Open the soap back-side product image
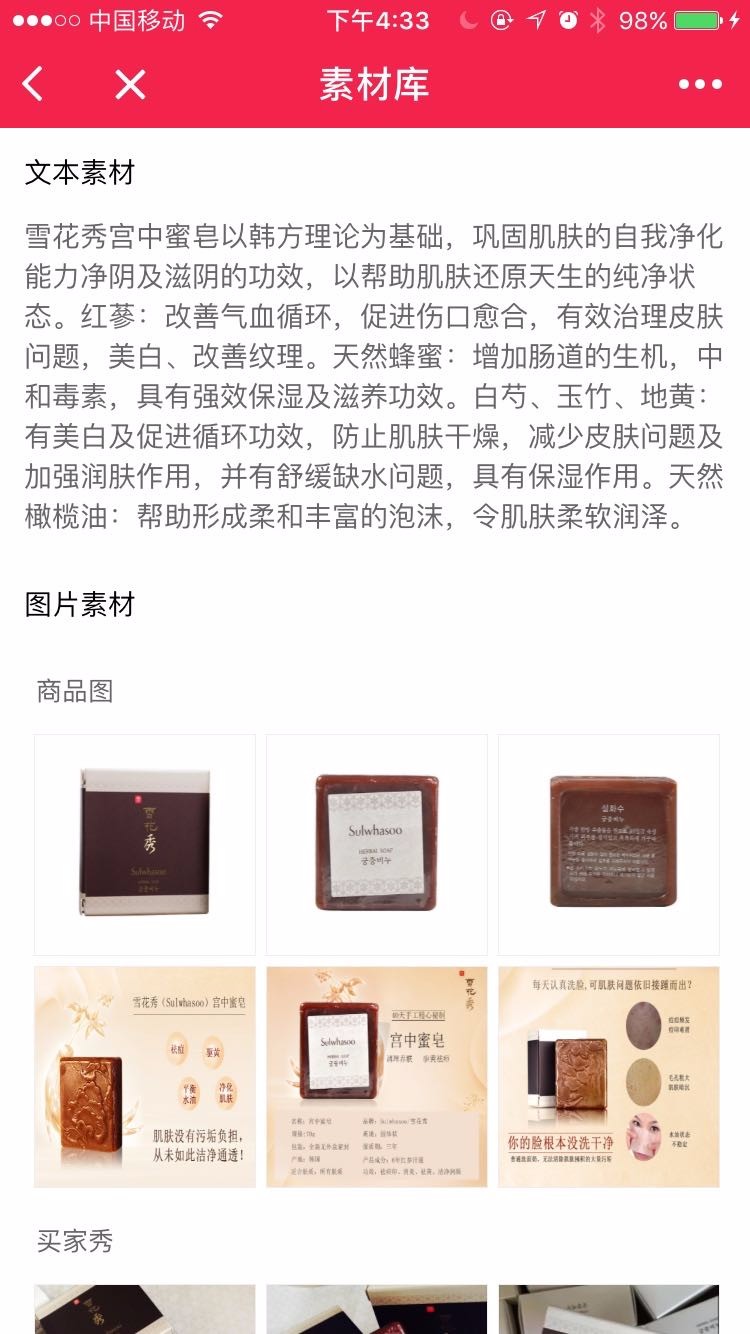The width and height of the screenshot is (750, 1334). point(609,845)
